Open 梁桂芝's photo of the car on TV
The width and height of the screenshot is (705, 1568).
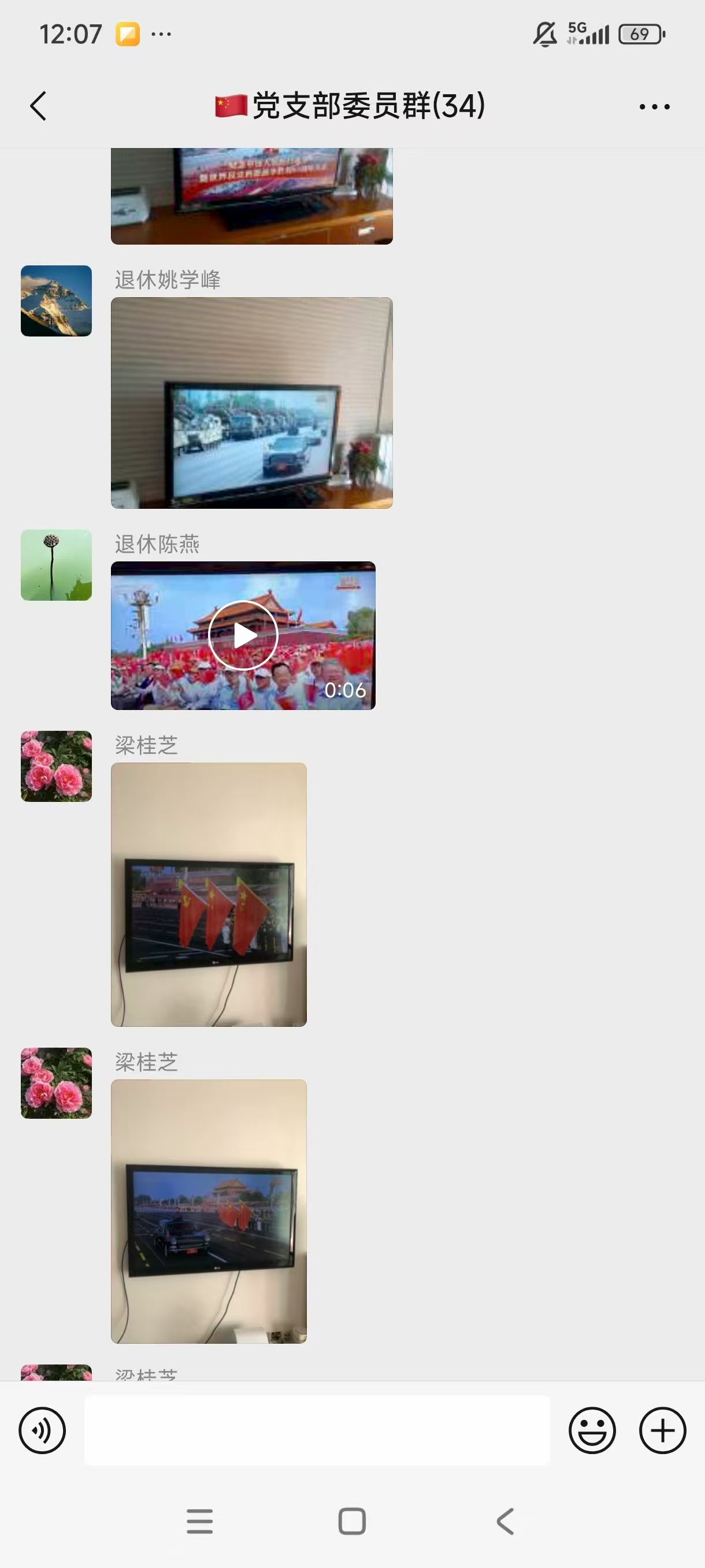click(209, 1211)
